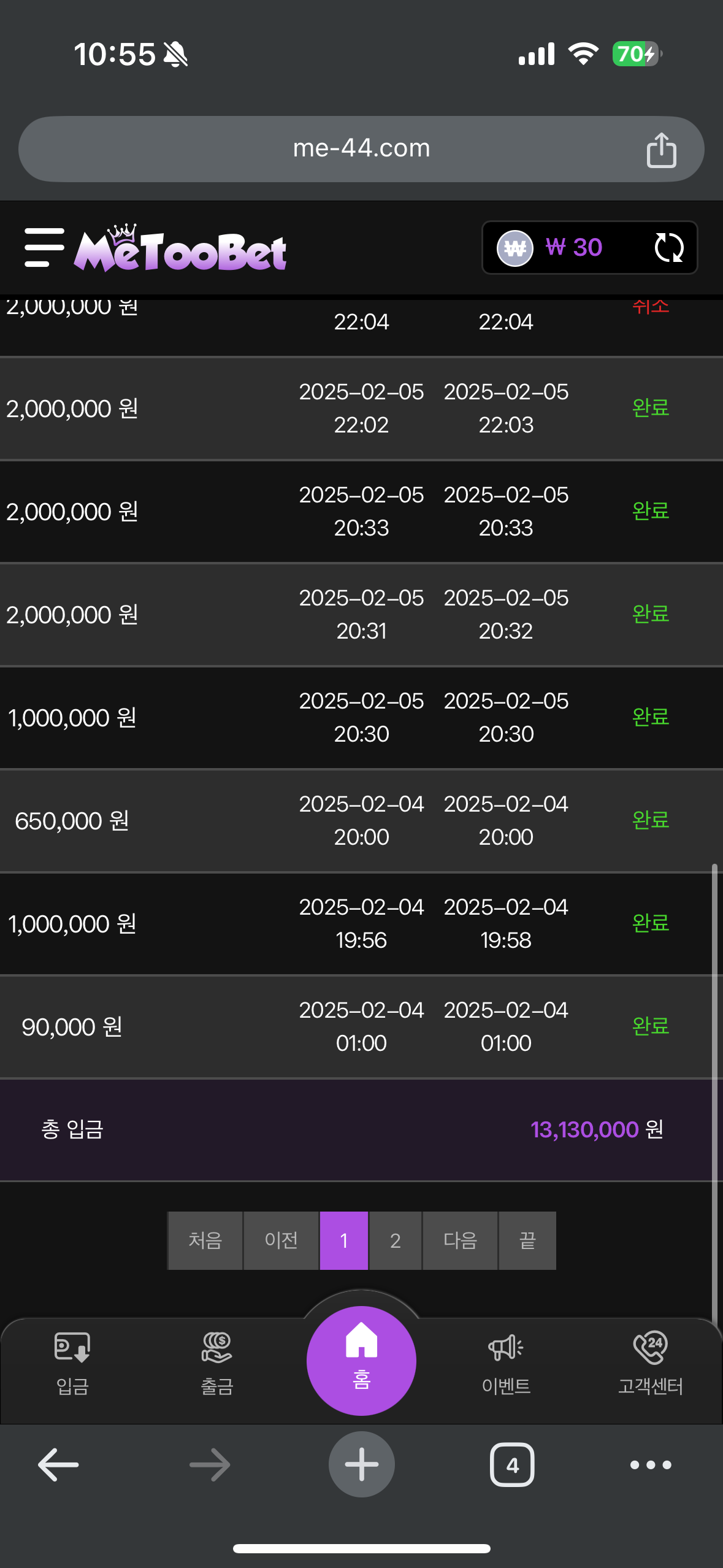Select the 이전 previous page button
Image resolution: width=723 pixels, height=1568 pixels.
(x=281, y=1240)
